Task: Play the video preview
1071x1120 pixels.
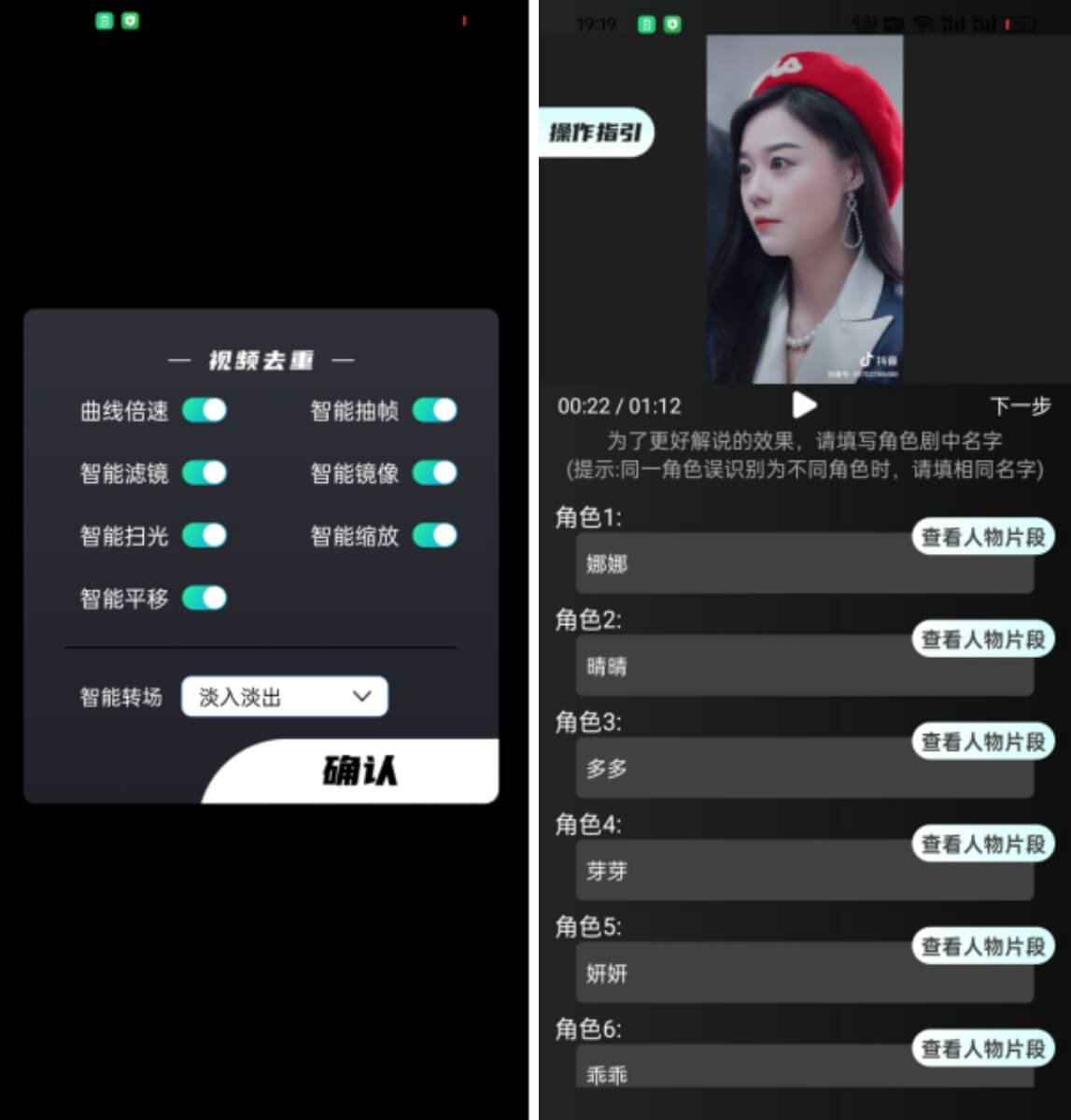Action: [804, 405]
